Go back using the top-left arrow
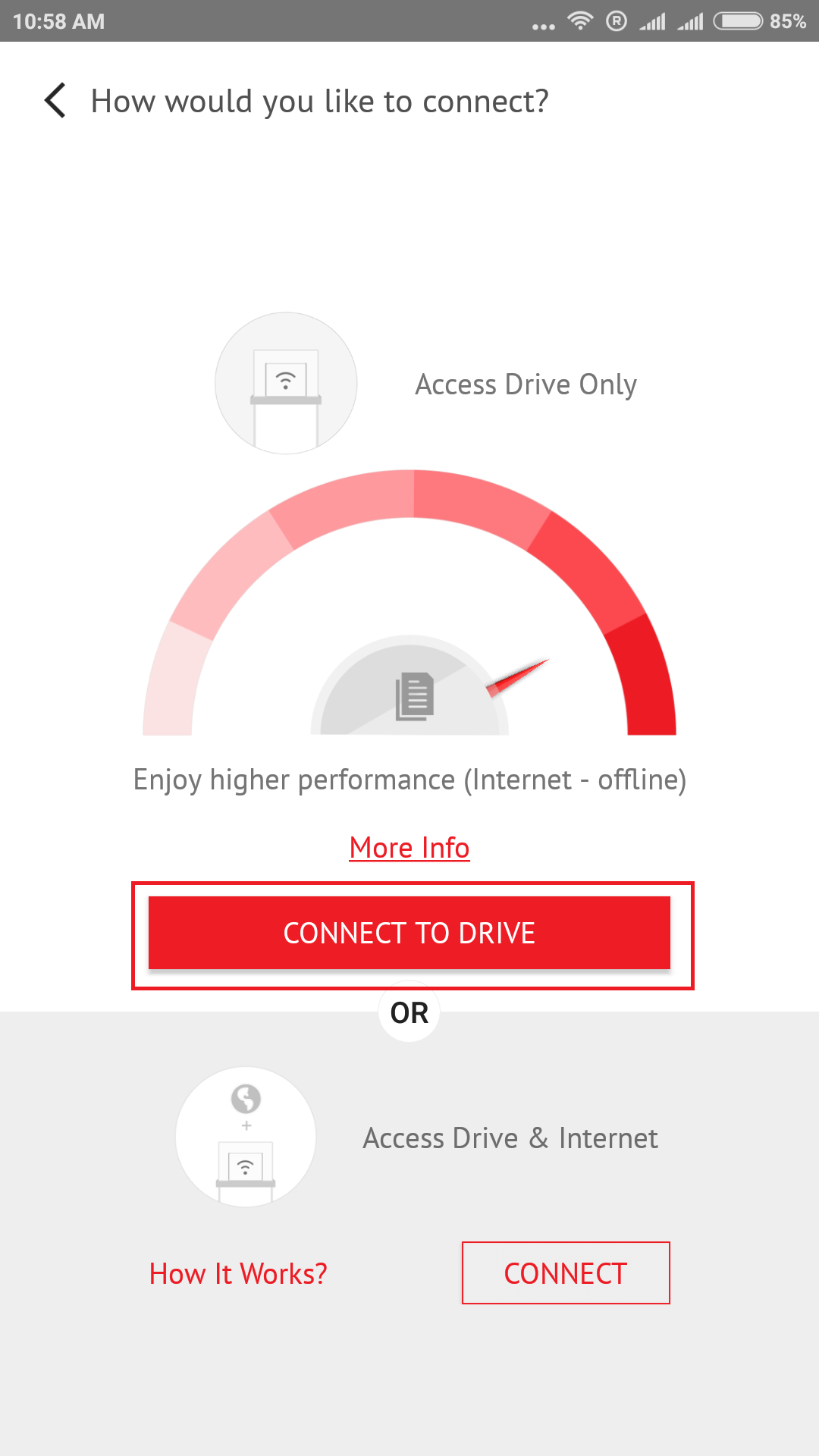The height and width of the screenshot is (1456, 819). pos(55,101)
